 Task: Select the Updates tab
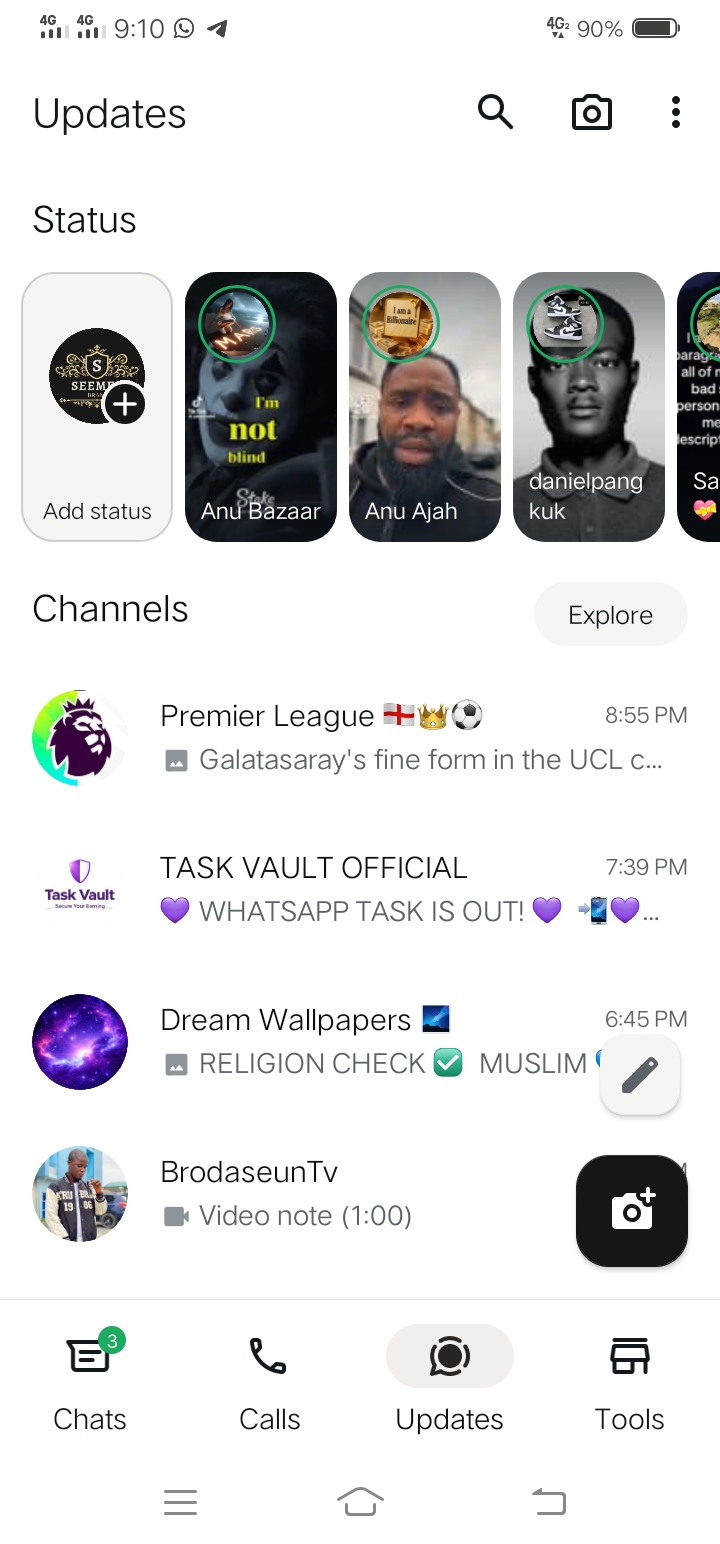449,1380
